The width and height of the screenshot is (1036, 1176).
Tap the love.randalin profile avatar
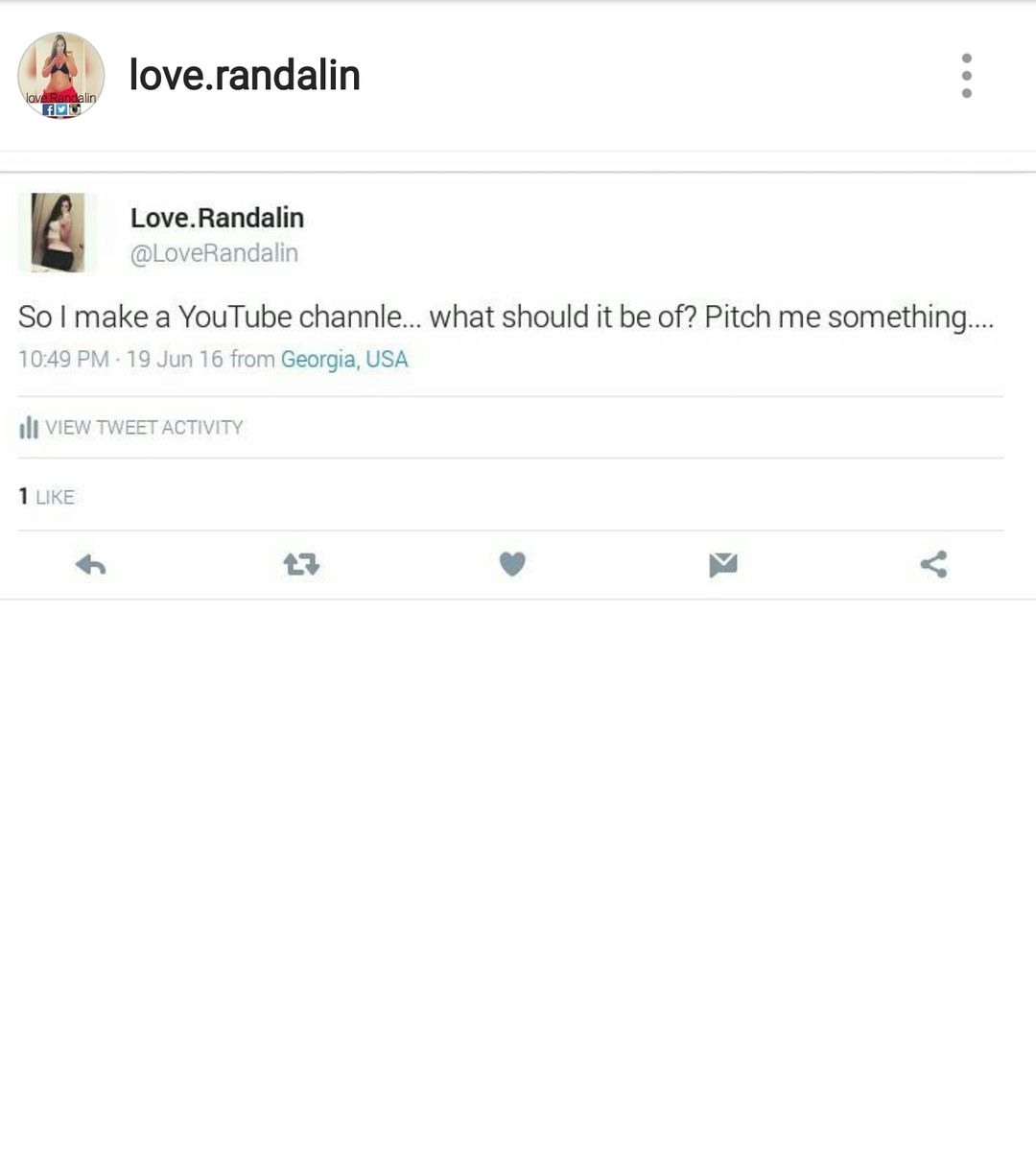[x=60, y=76]
